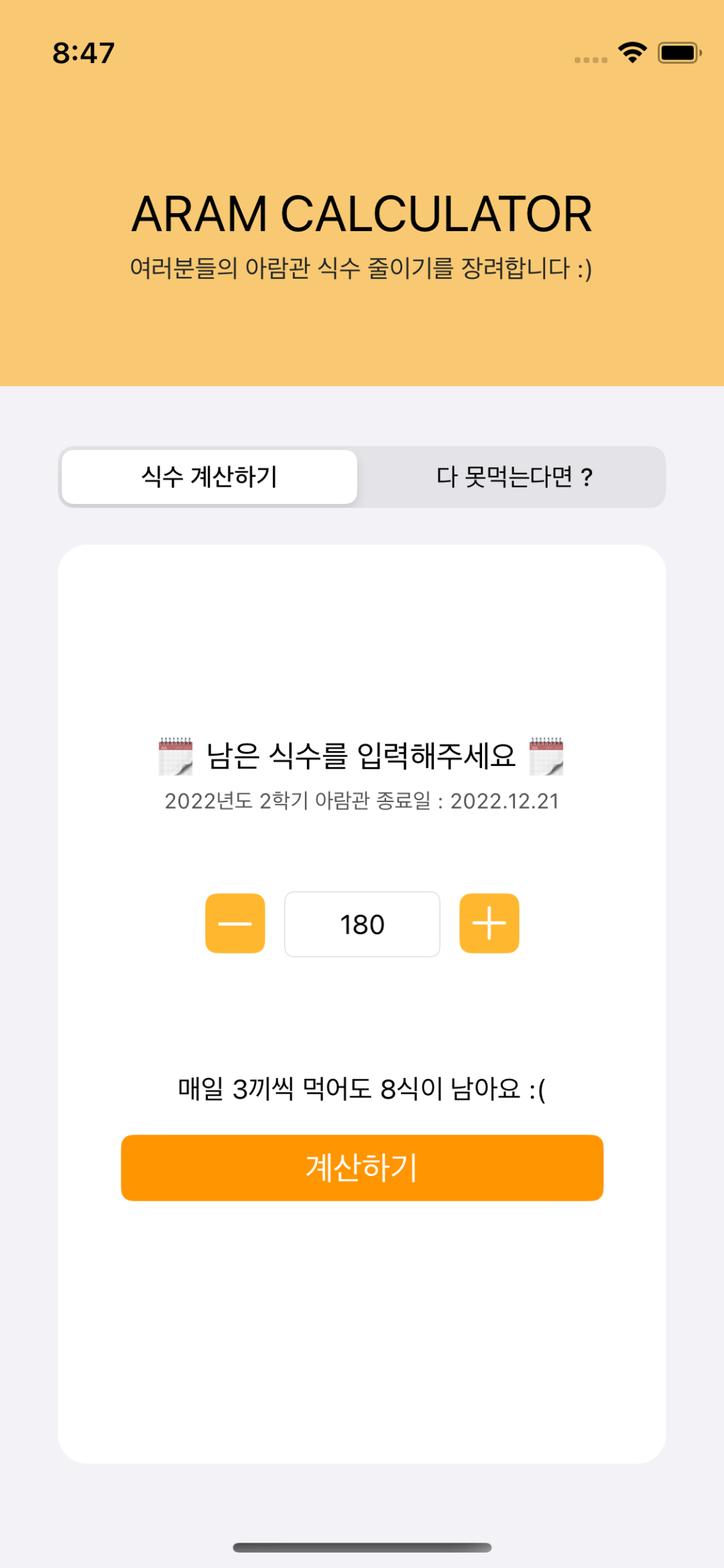This screenshot has height=1568, width=724.
Task: Click the calendar emoji left of the prompt
Action: 174,756
